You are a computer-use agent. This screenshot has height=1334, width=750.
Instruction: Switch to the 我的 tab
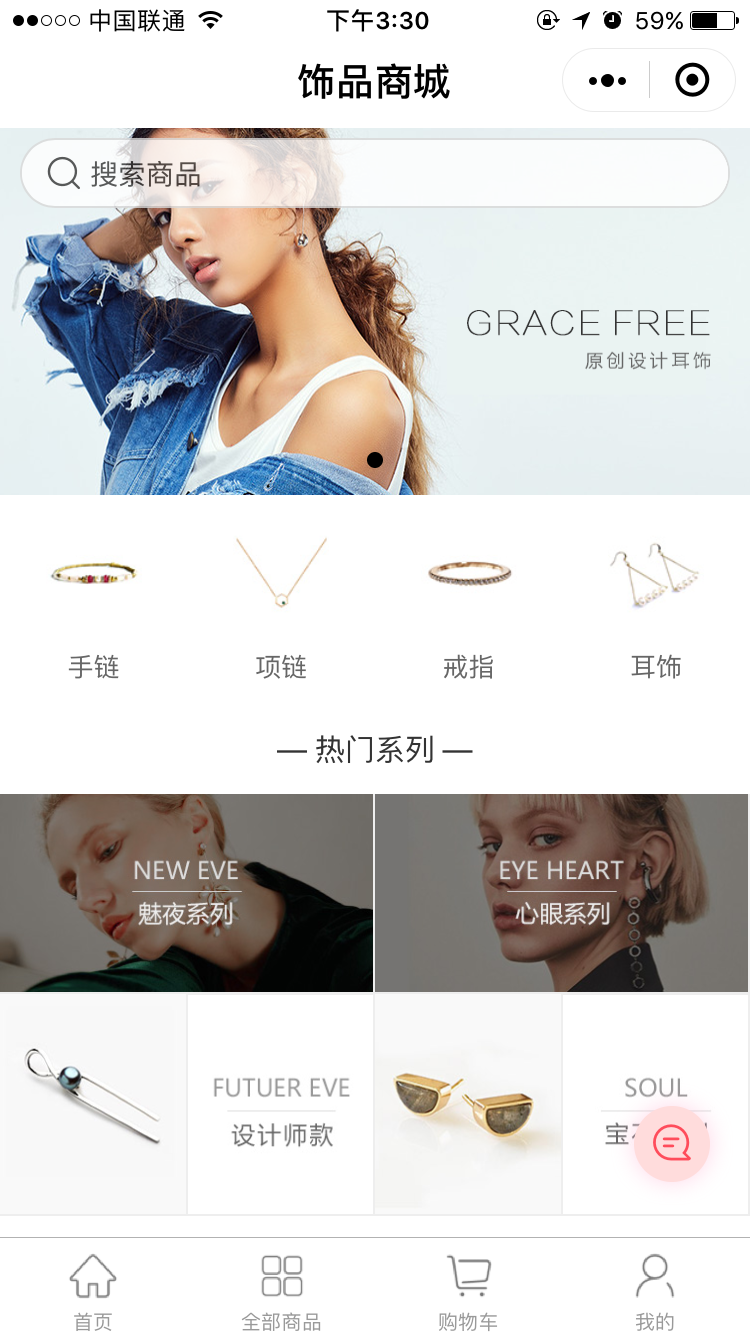coord(655,1292)
